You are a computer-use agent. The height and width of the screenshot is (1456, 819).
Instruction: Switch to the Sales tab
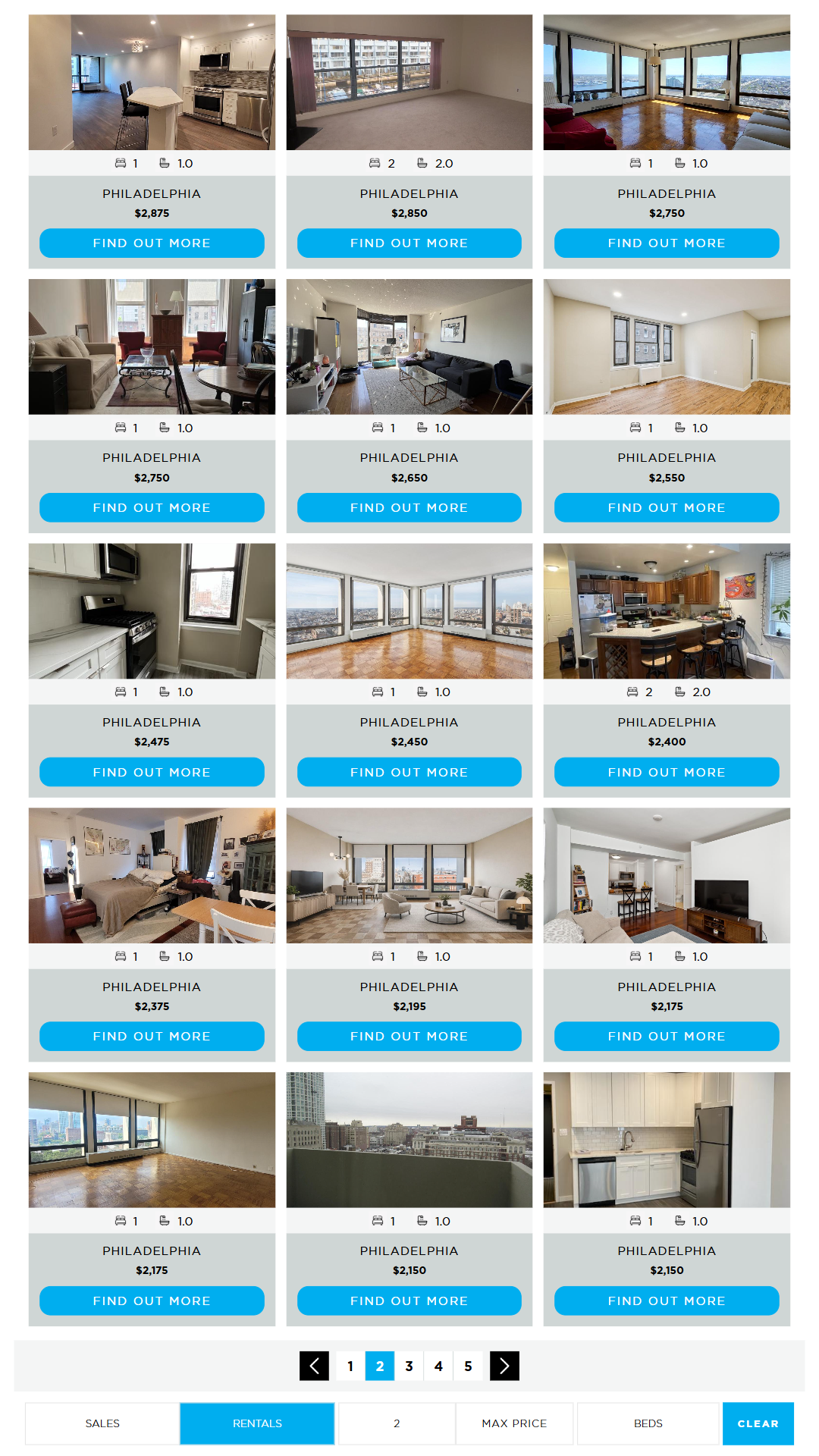(102, 1423)
